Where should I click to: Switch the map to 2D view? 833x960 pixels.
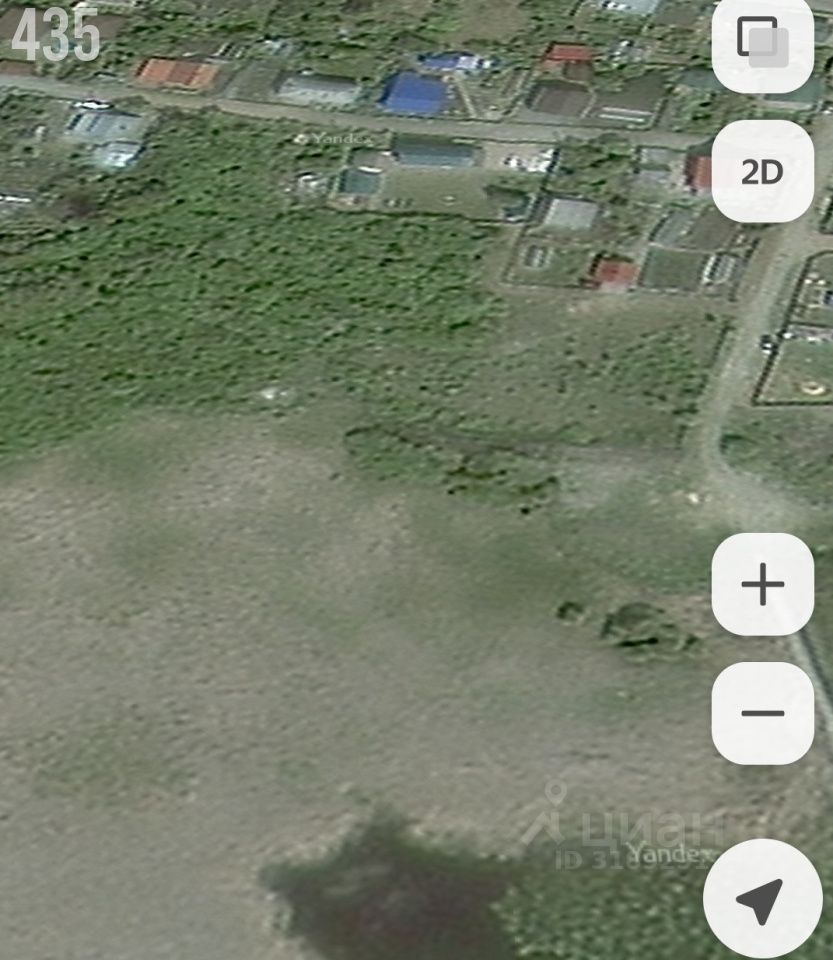[762, 172]
